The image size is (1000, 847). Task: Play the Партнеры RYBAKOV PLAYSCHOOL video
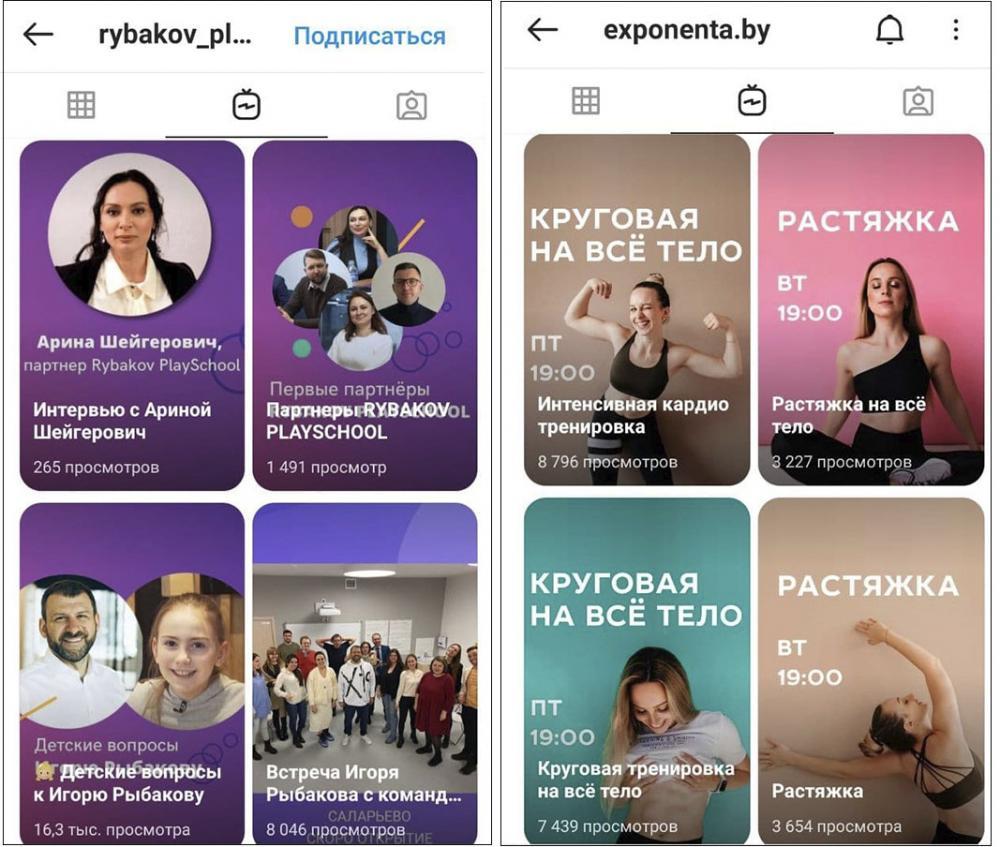(x=364, y=315)
